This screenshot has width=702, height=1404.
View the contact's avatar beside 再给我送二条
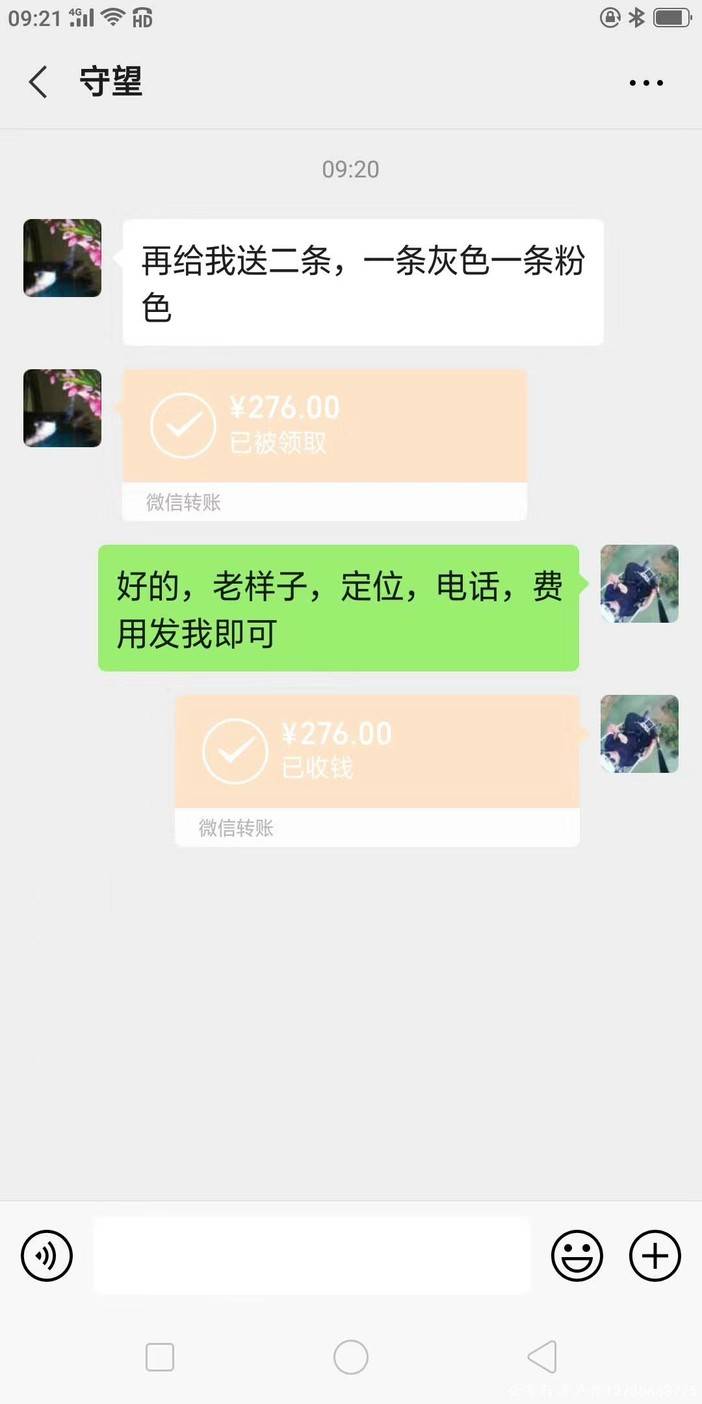[62, 258]
